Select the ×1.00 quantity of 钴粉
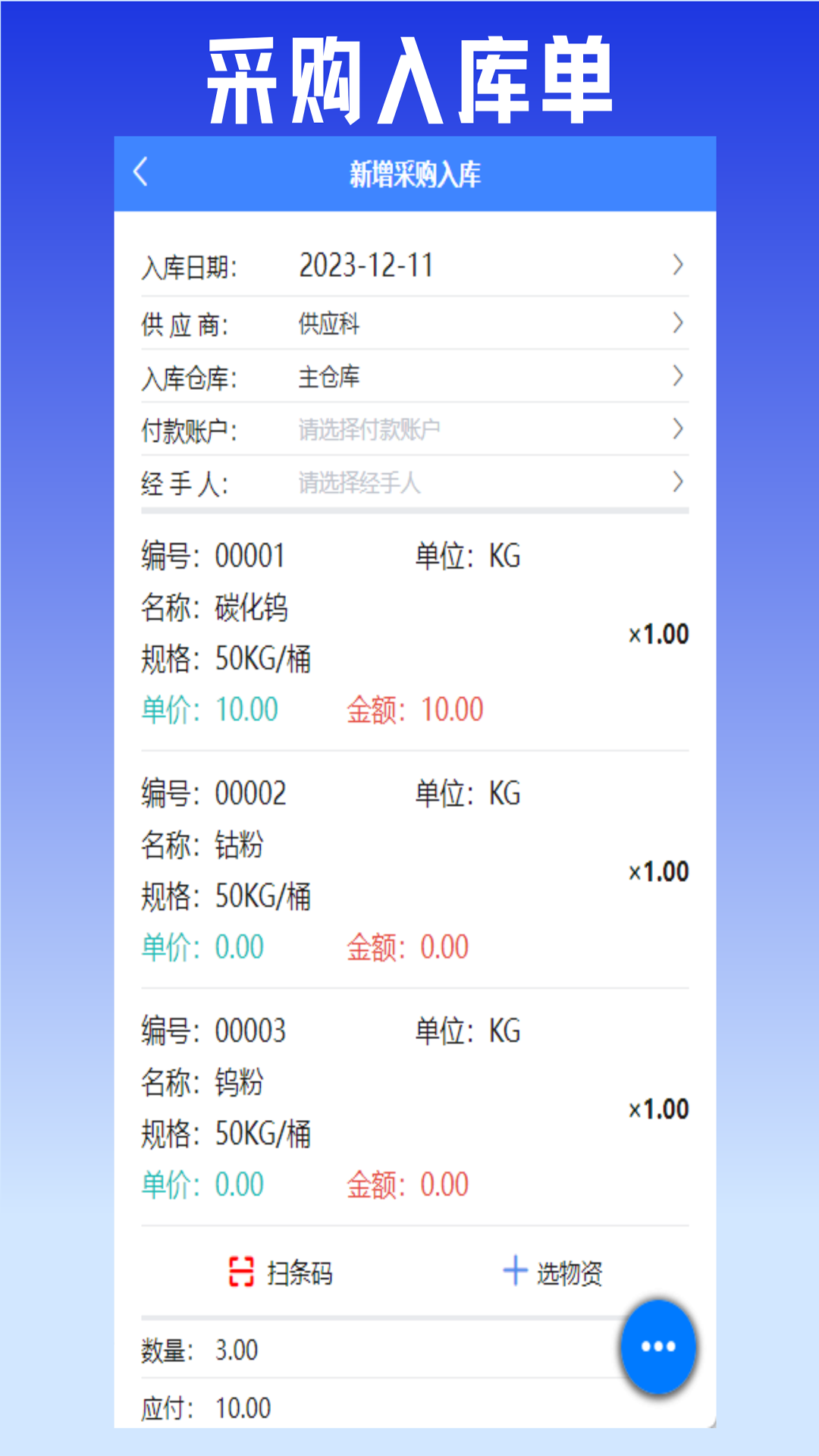This screenshot has height=1456, width=819. (x=657, y=871)
